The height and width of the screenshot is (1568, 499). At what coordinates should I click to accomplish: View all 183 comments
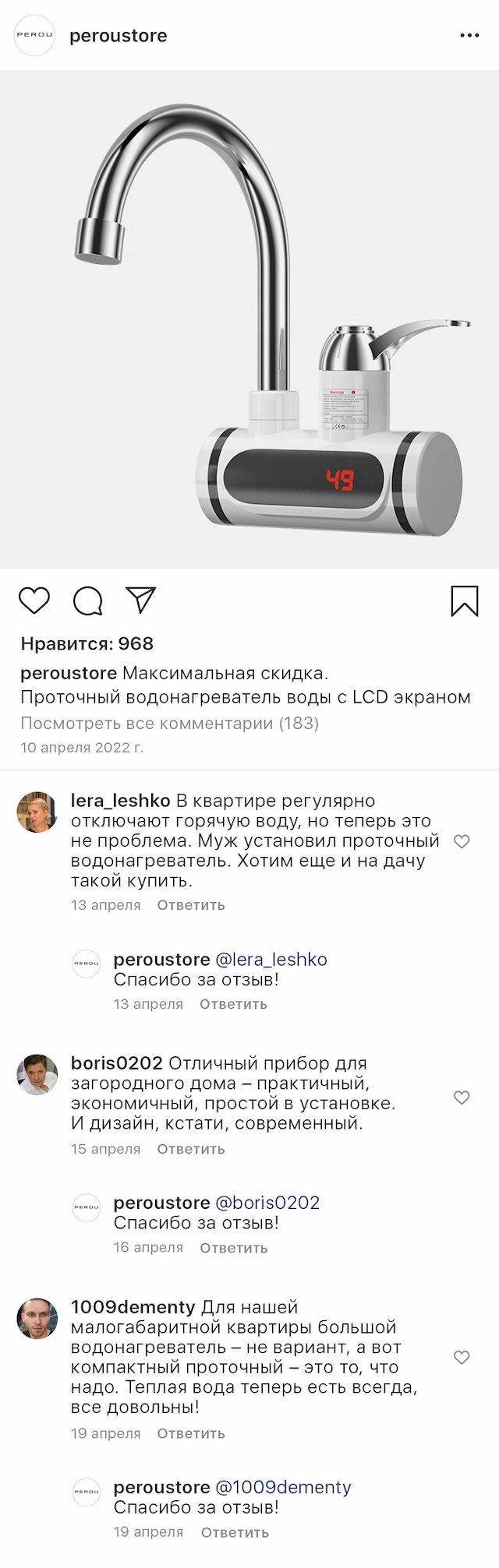click(x=169, y=723)
